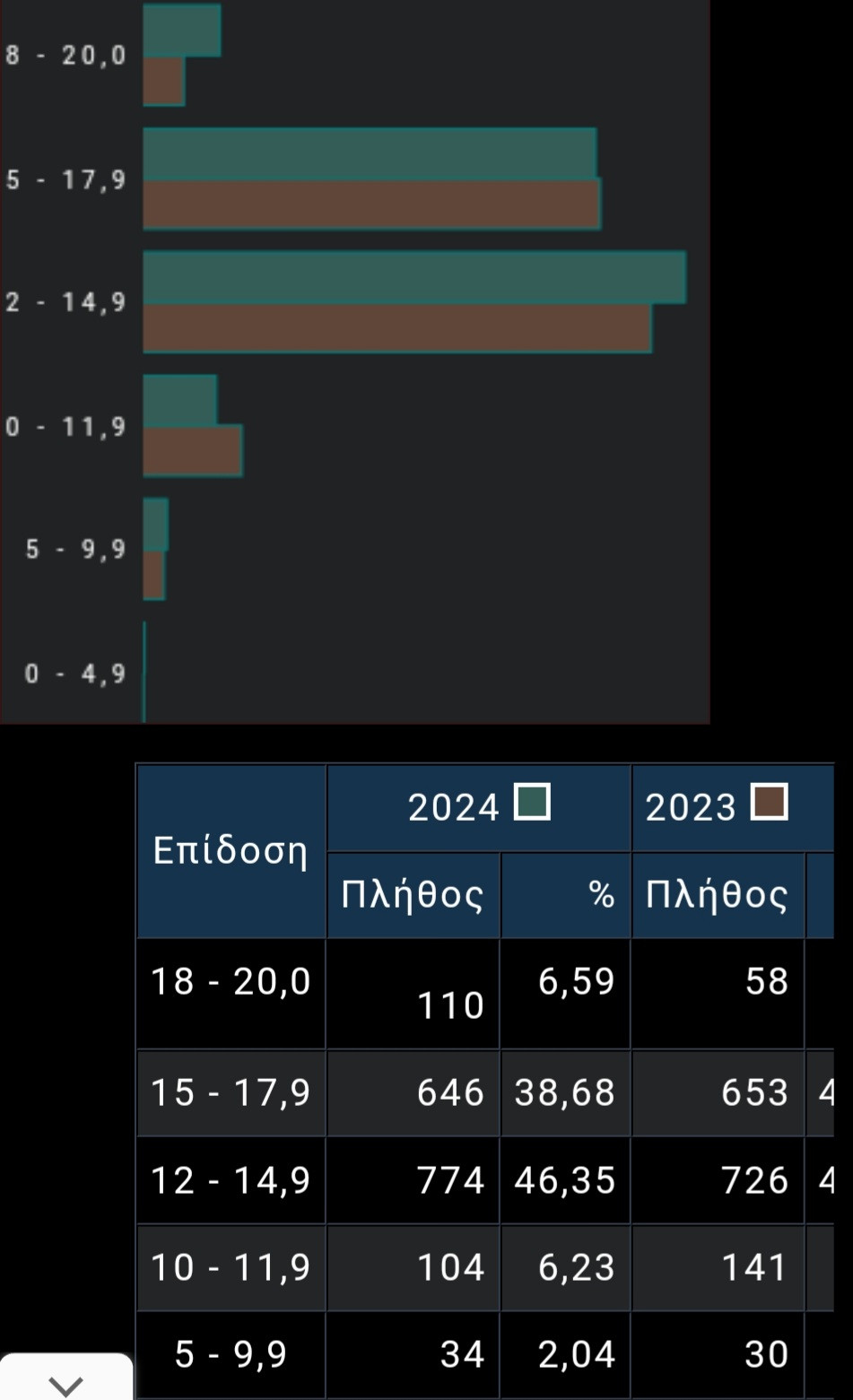
Task: Tap the down chevron at the bottom
Action: 65,1385
